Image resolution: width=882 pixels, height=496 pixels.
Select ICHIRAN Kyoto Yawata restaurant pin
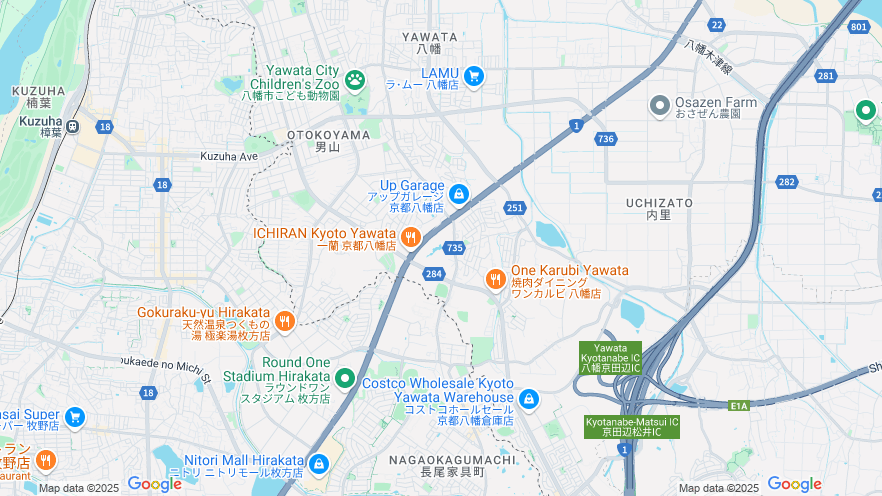click(x=410, y=237)
